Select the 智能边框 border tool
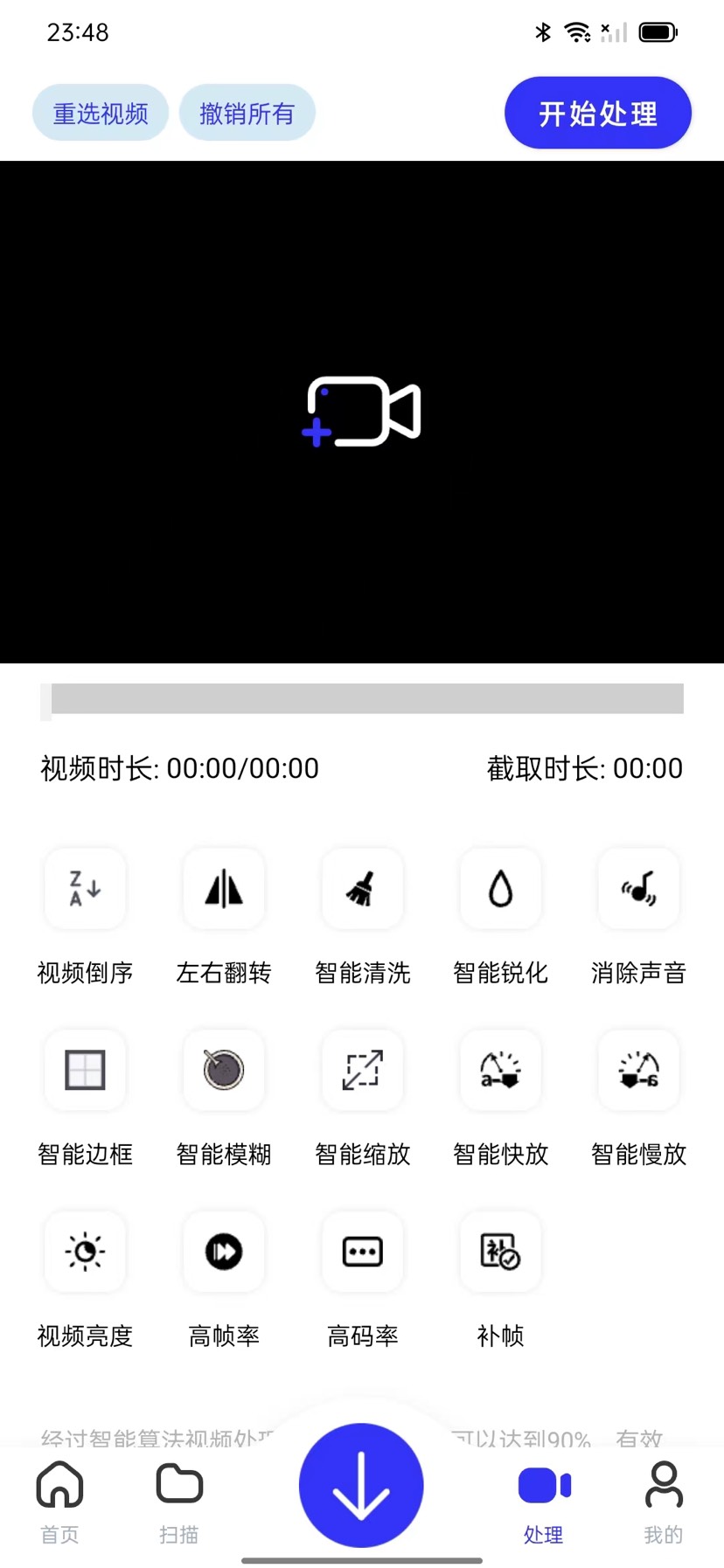Viewport: 724px width, 1568px height. click(x=85, y=1071)
